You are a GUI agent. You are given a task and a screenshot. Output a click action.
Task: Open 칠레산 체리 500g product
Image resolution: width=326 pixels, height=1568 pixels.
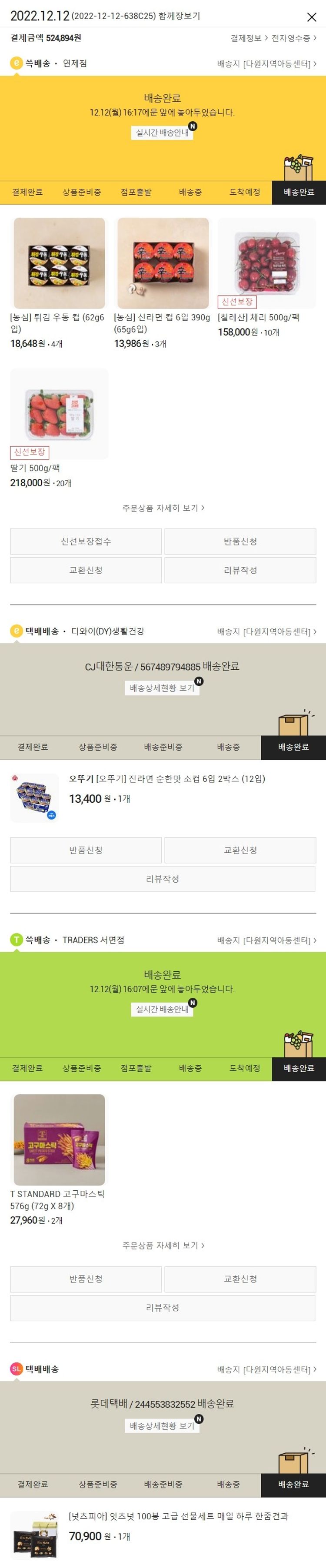point(266,263)
